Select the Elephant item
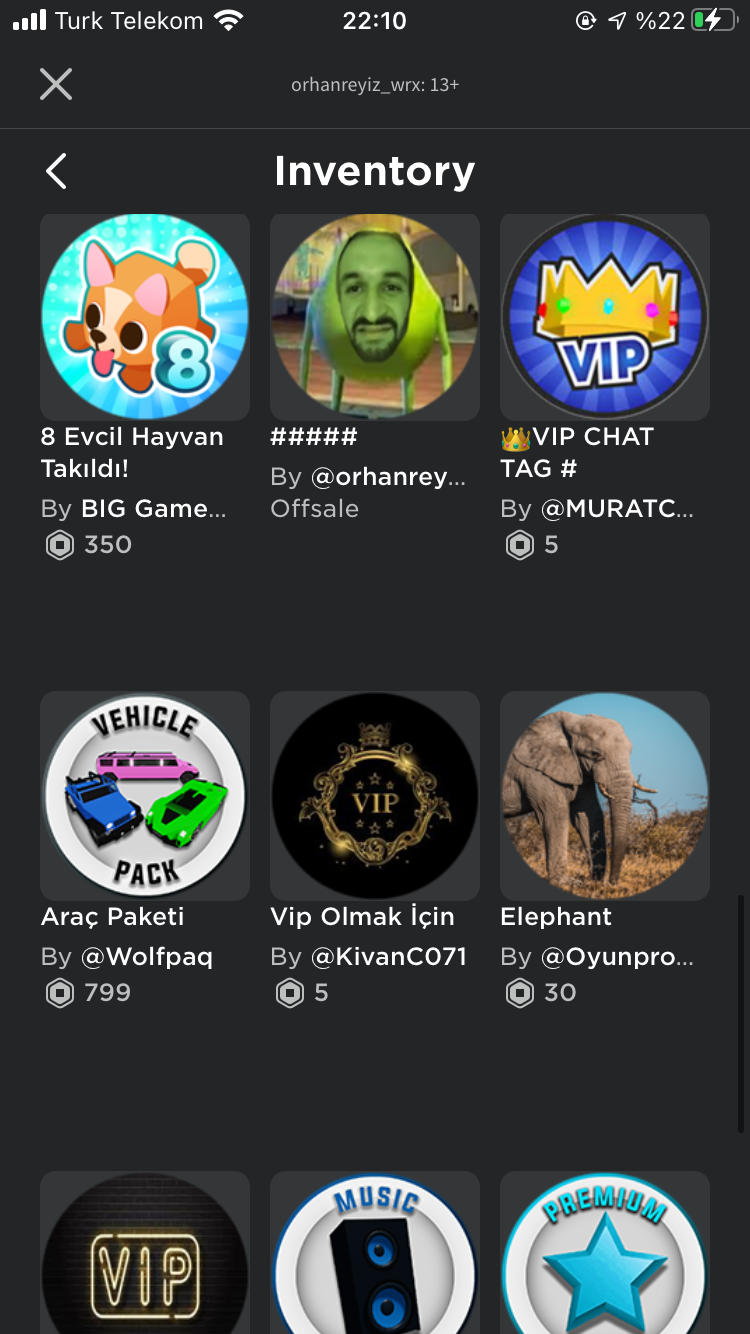 point(605,796)
